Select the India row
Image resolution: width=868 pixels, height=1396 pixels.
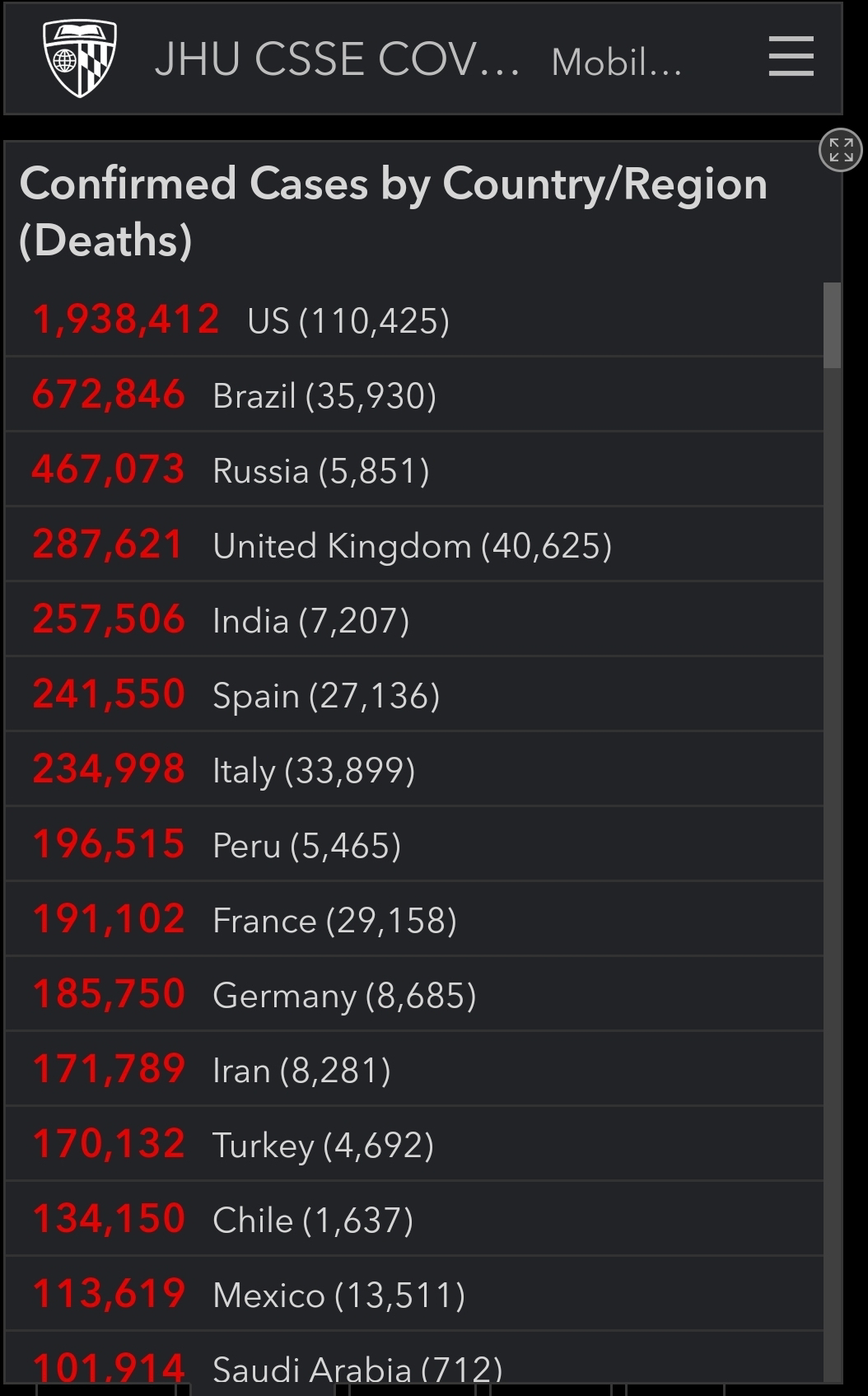(x=414, y=619)
